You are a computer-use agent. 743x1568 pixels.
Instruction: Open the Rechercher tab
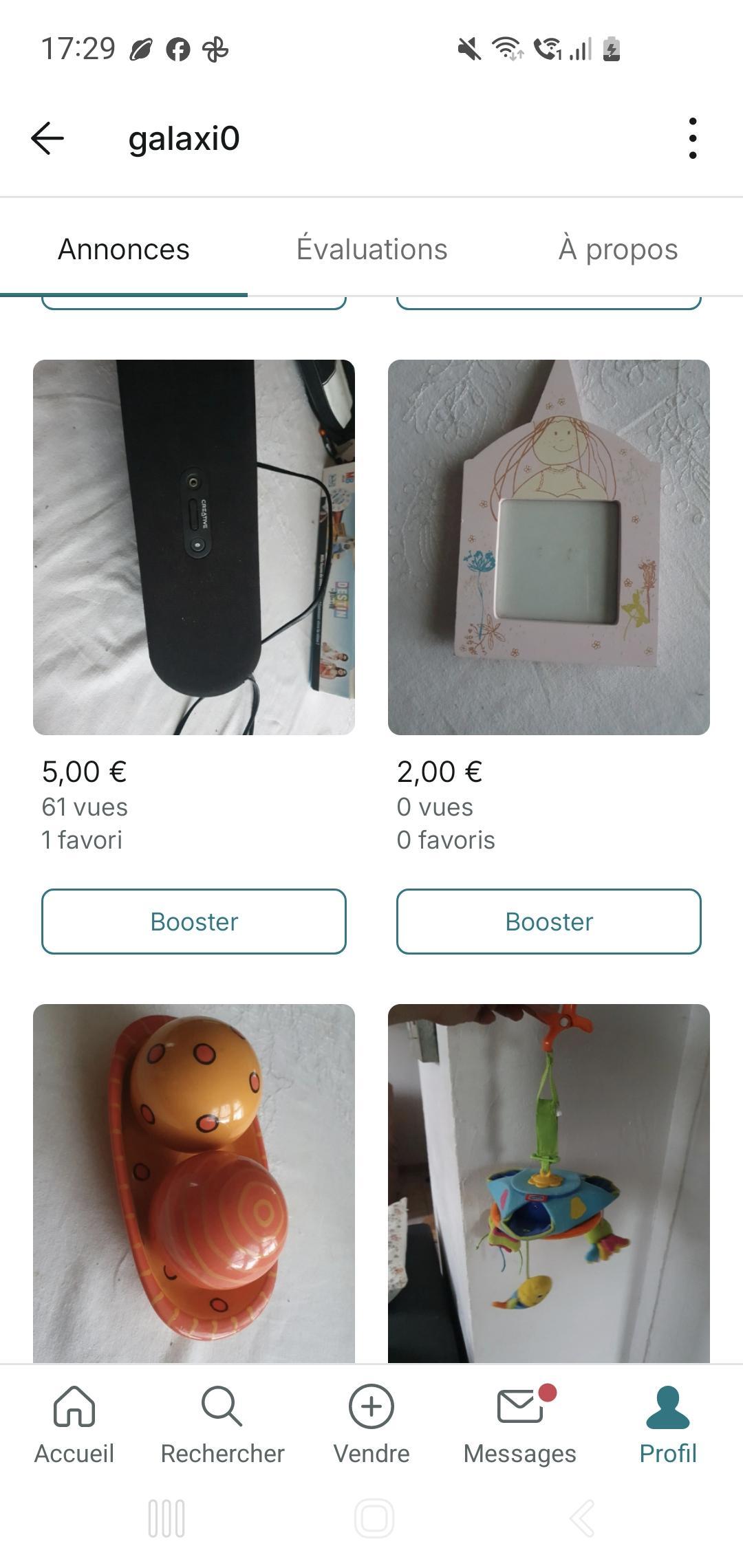222,1425
